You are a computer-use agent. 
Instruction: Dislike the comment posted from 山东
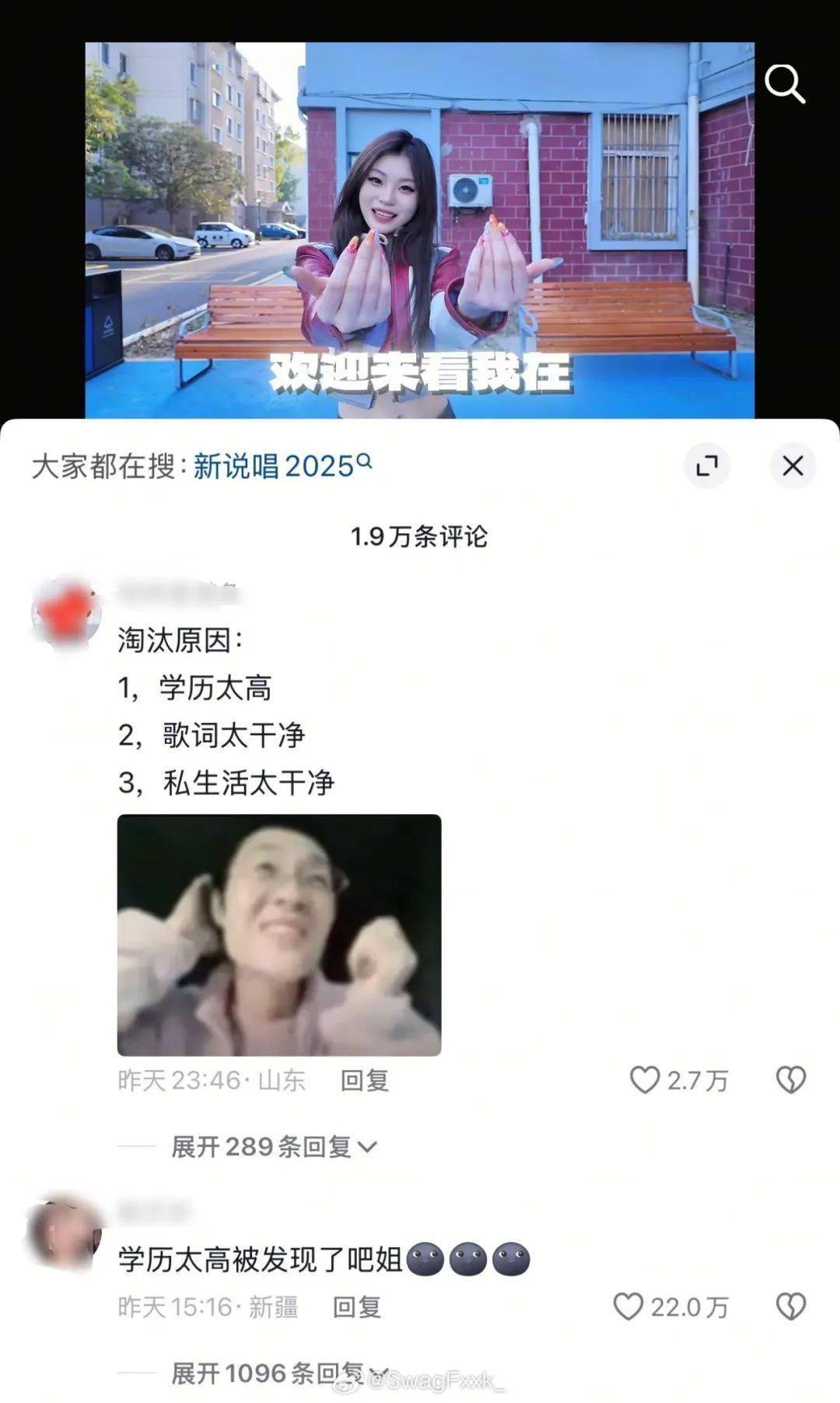(x=791, y=1080)
